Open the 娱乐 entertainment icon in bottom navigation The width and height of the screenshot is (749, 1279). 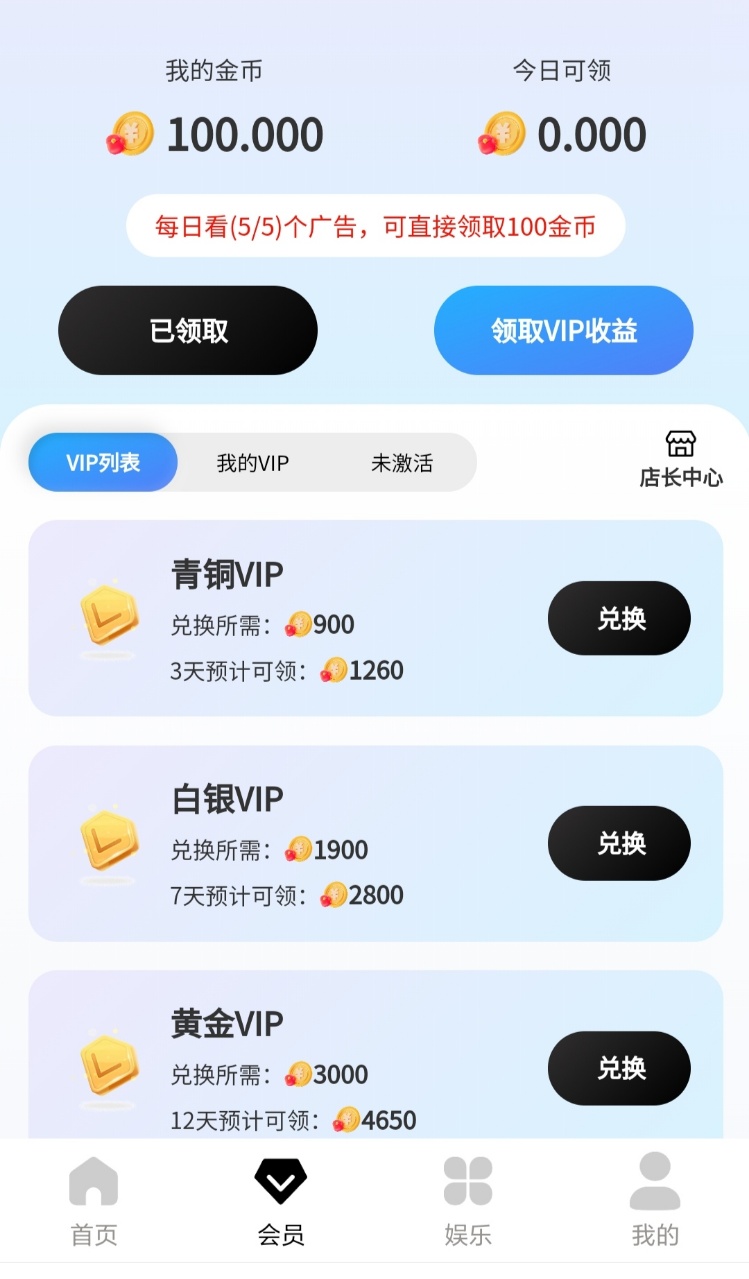coord(467,1185)
